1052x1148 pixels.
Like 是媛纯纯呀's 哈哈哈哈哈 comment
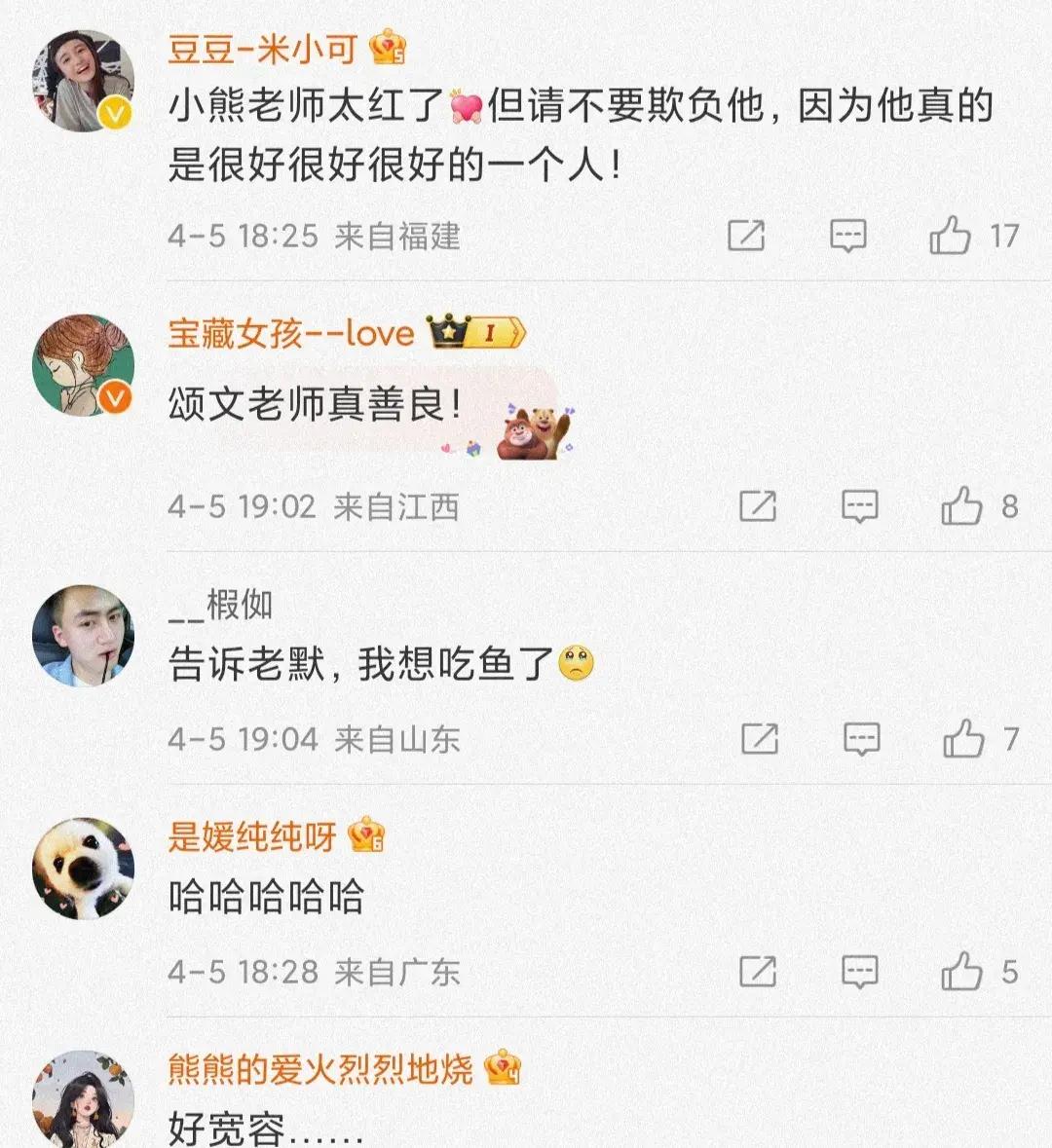(961, 972)
